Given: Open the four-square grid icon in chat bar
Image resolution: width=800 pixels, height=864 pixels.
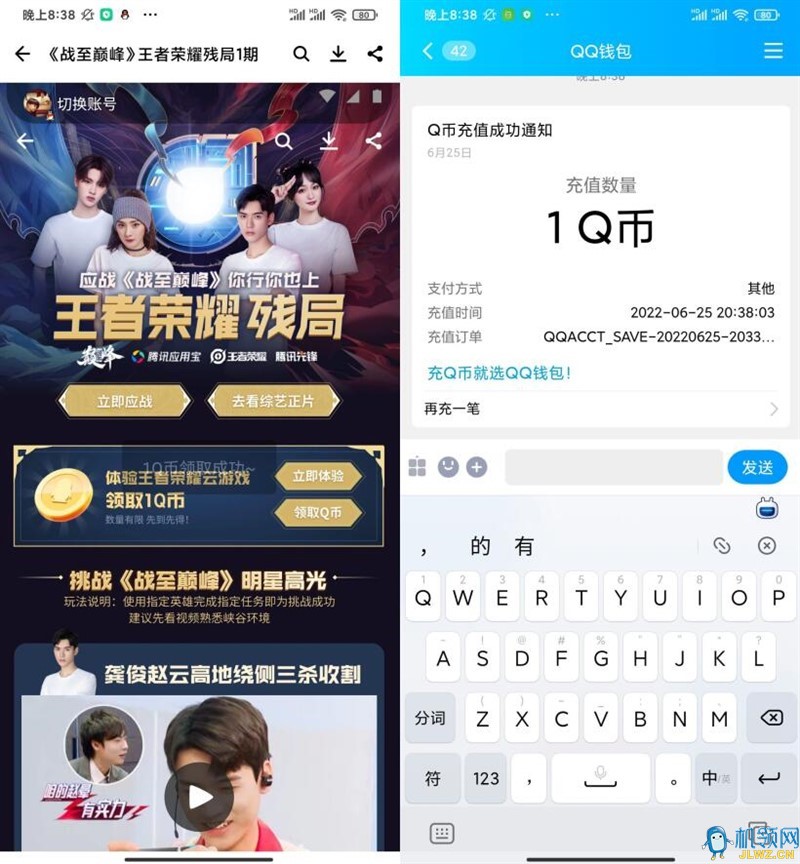Looking at the screenshot, I should pyautogui.click(x=417, y=467).
